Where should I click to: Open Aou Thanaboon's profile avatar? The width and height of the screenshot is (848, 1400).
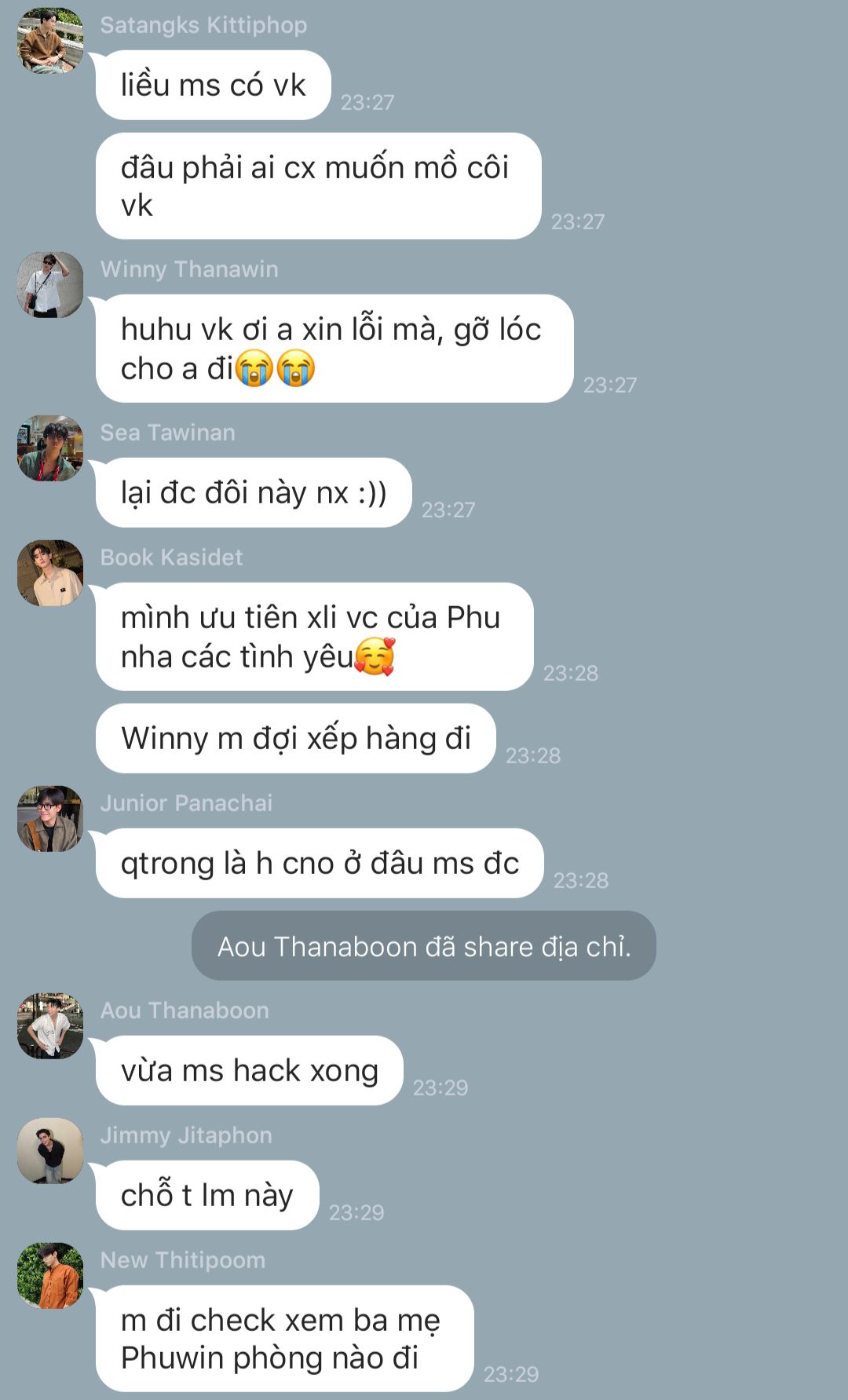point(50,1026)
